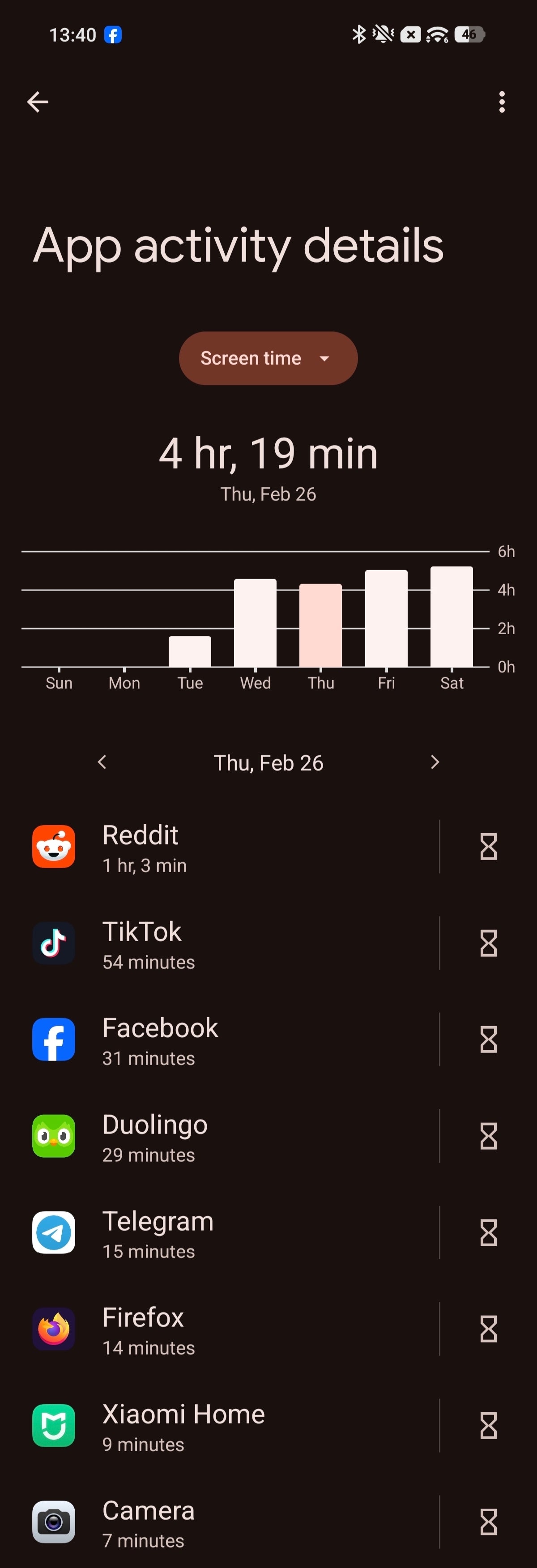537x1568 pixels.
Task: Open Duolingo activity details
Action: coord(231,1137)
